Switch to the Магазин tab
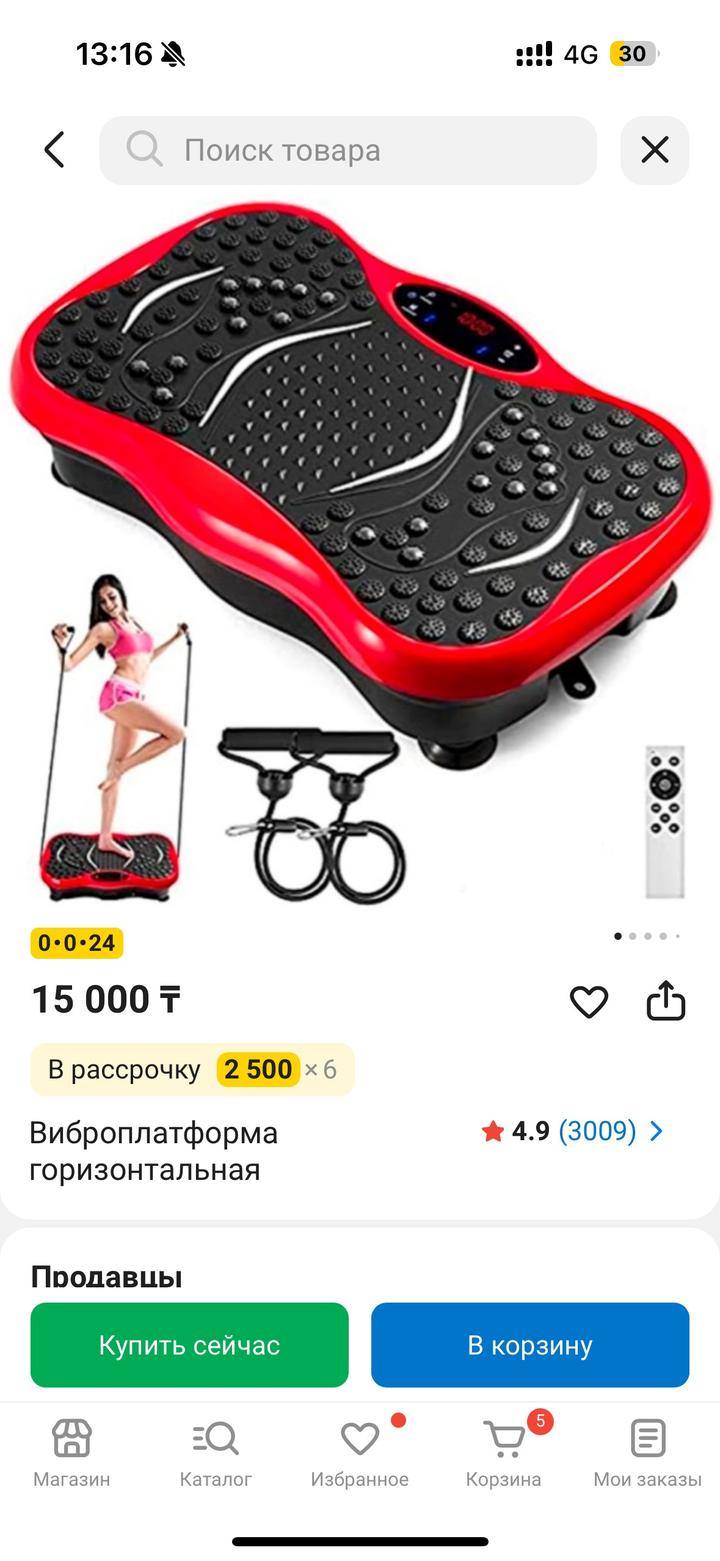 72,1453
